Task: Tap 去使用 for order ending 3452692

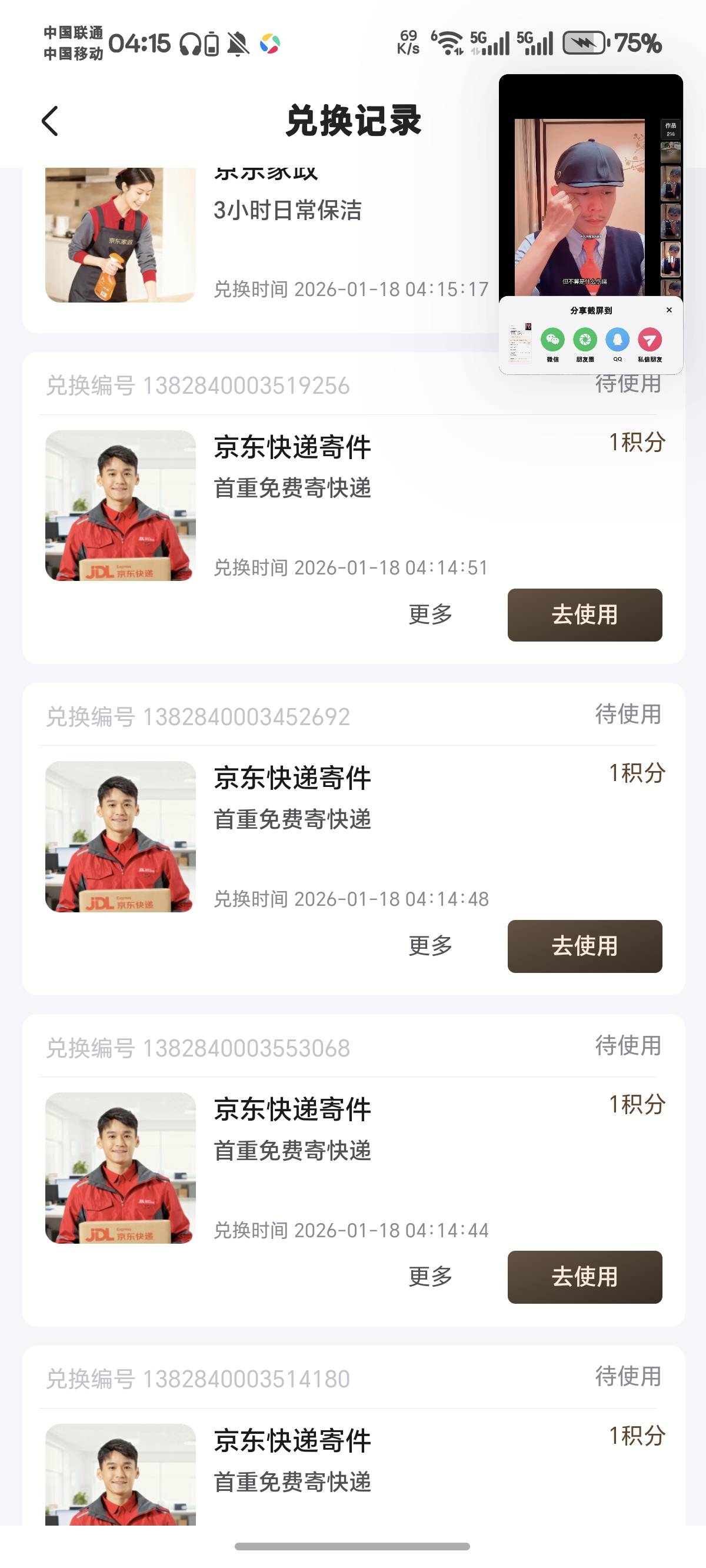Action: pos(584,946)
